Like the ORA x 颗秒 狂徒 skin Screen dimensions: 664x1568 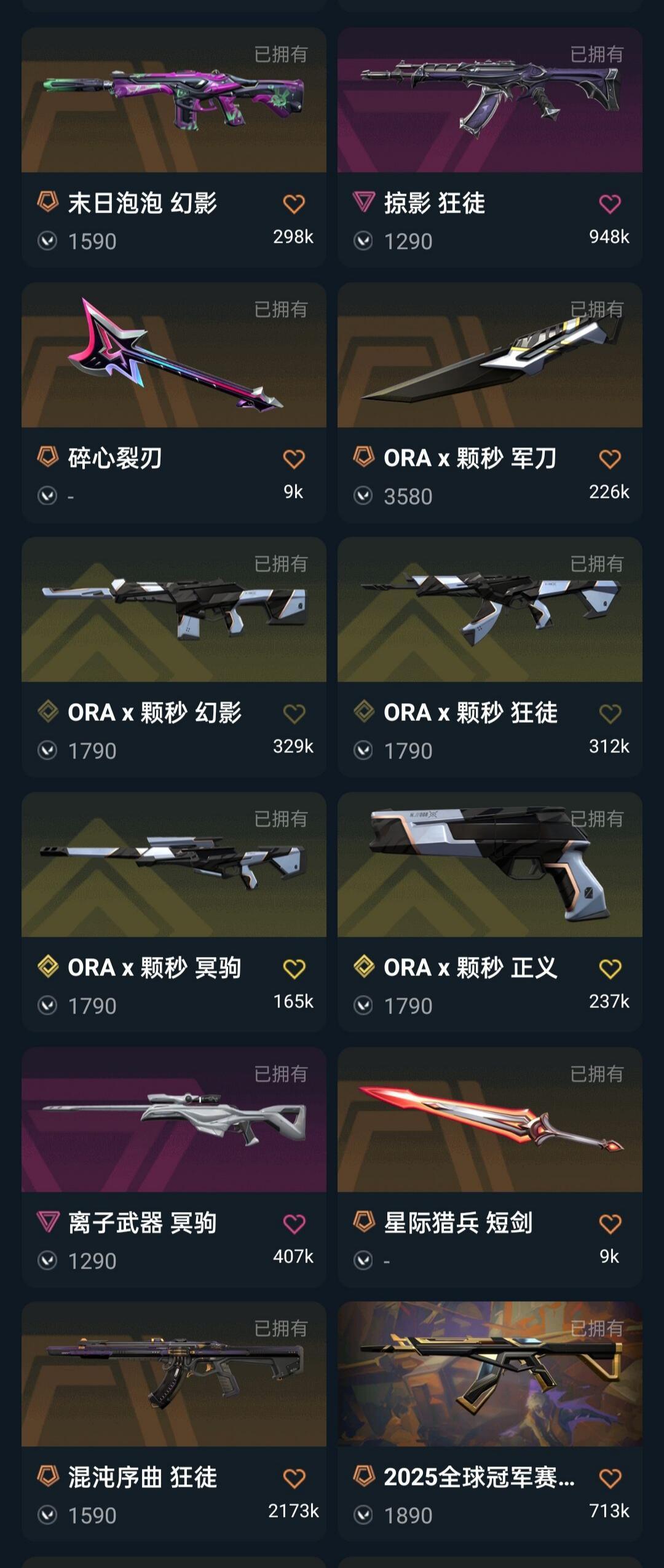(x=610, y=714)
